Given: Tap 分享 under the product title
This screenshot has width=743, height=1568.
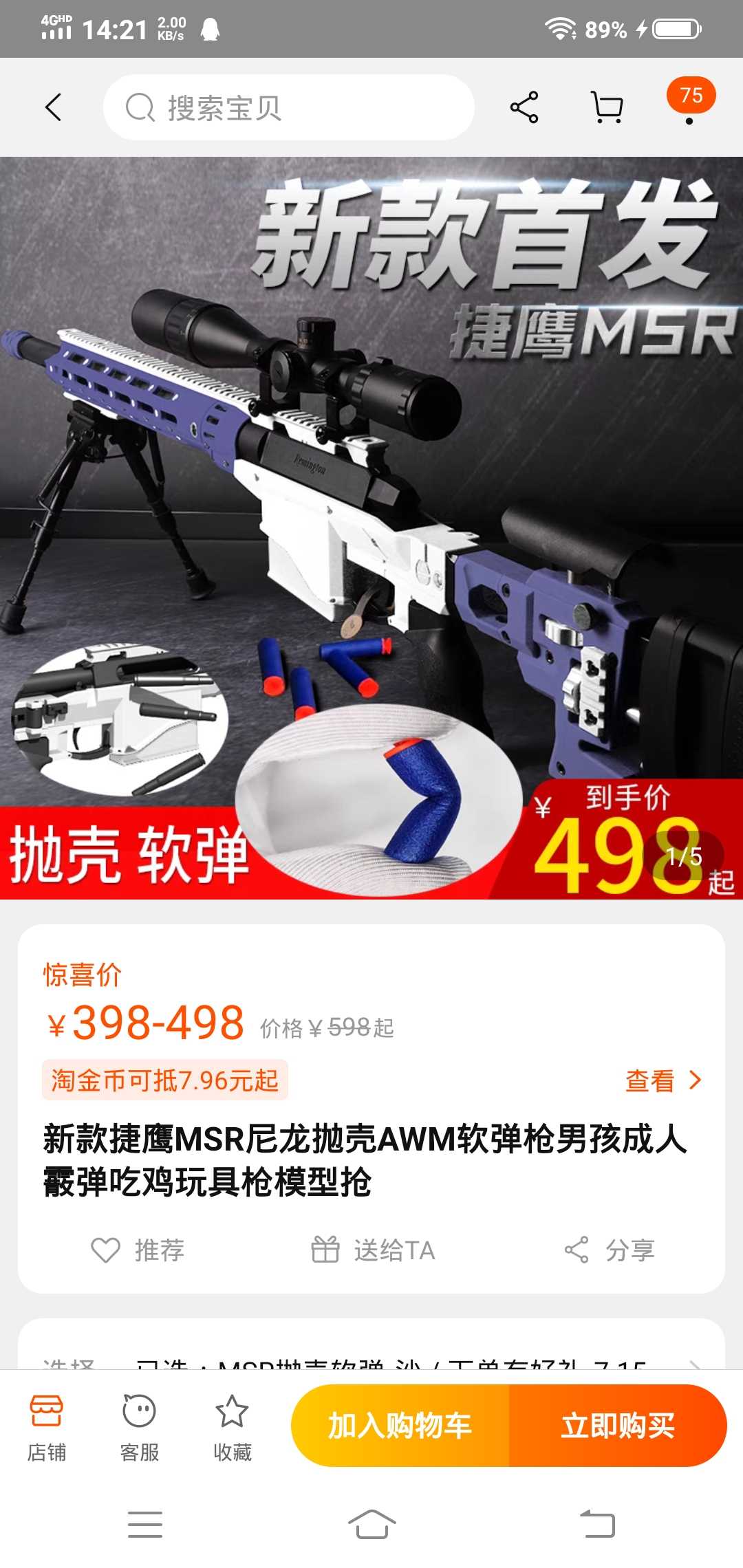Looking at the screenshot, I should click(610, 1250).
